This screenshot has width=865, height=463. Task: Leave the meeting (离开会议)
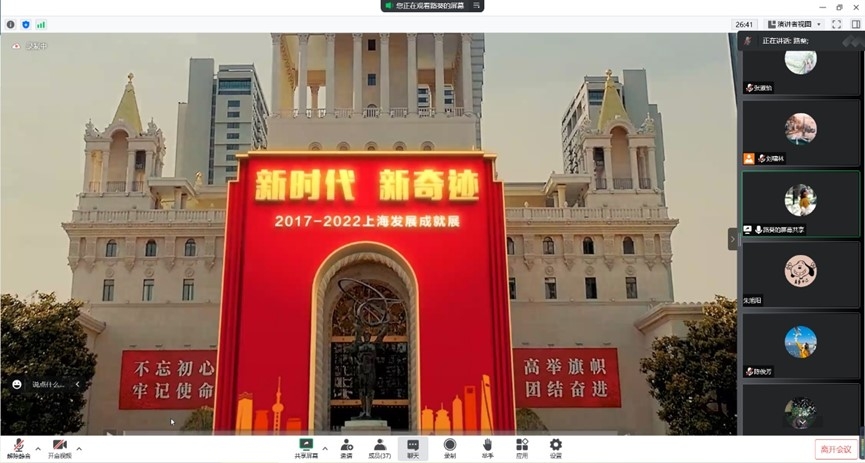[835, 449]
